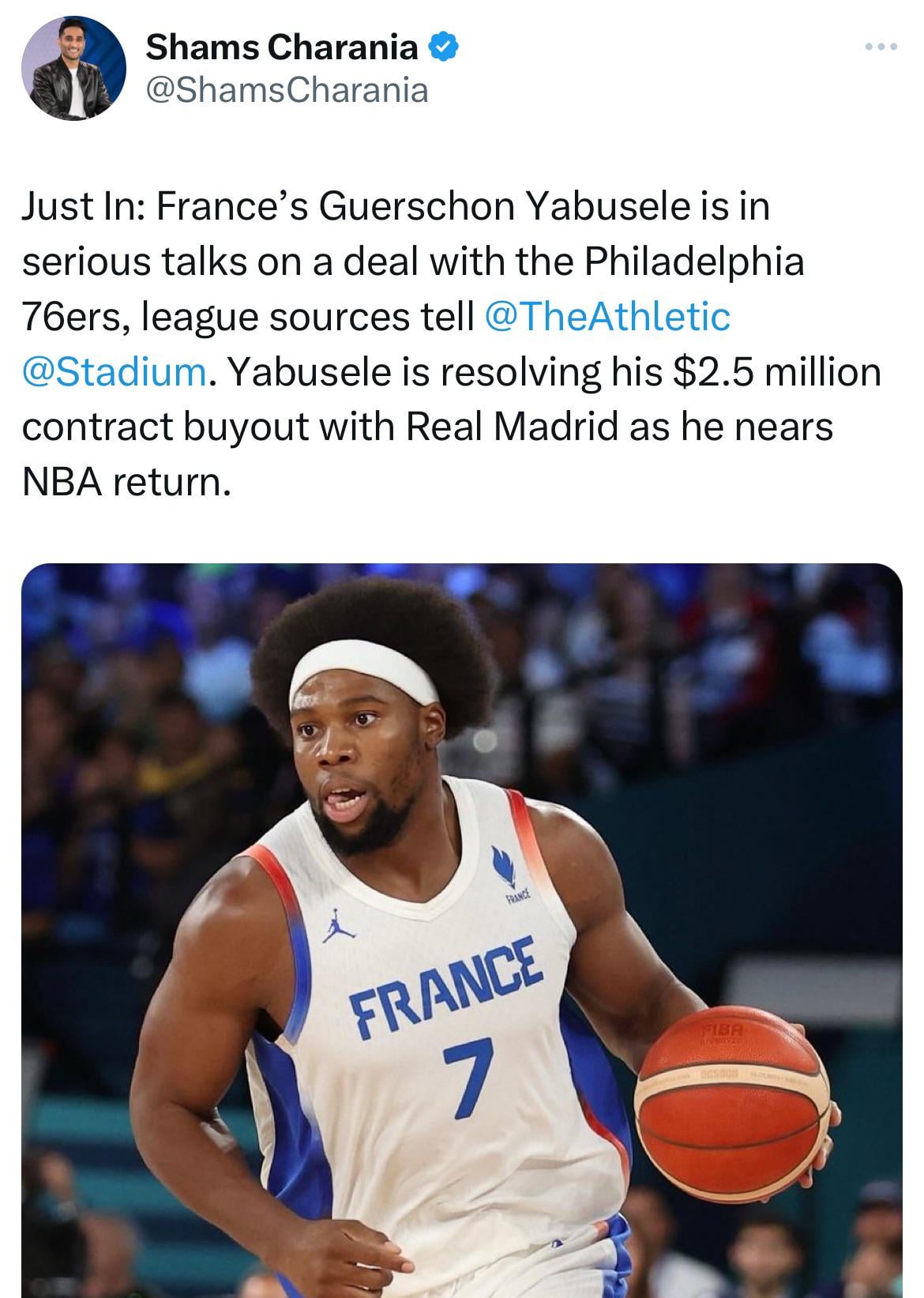This screenshot has height=1298, width=924.
Task: Open the @ShamsCharania handle profile
Action: click(287, 90)
